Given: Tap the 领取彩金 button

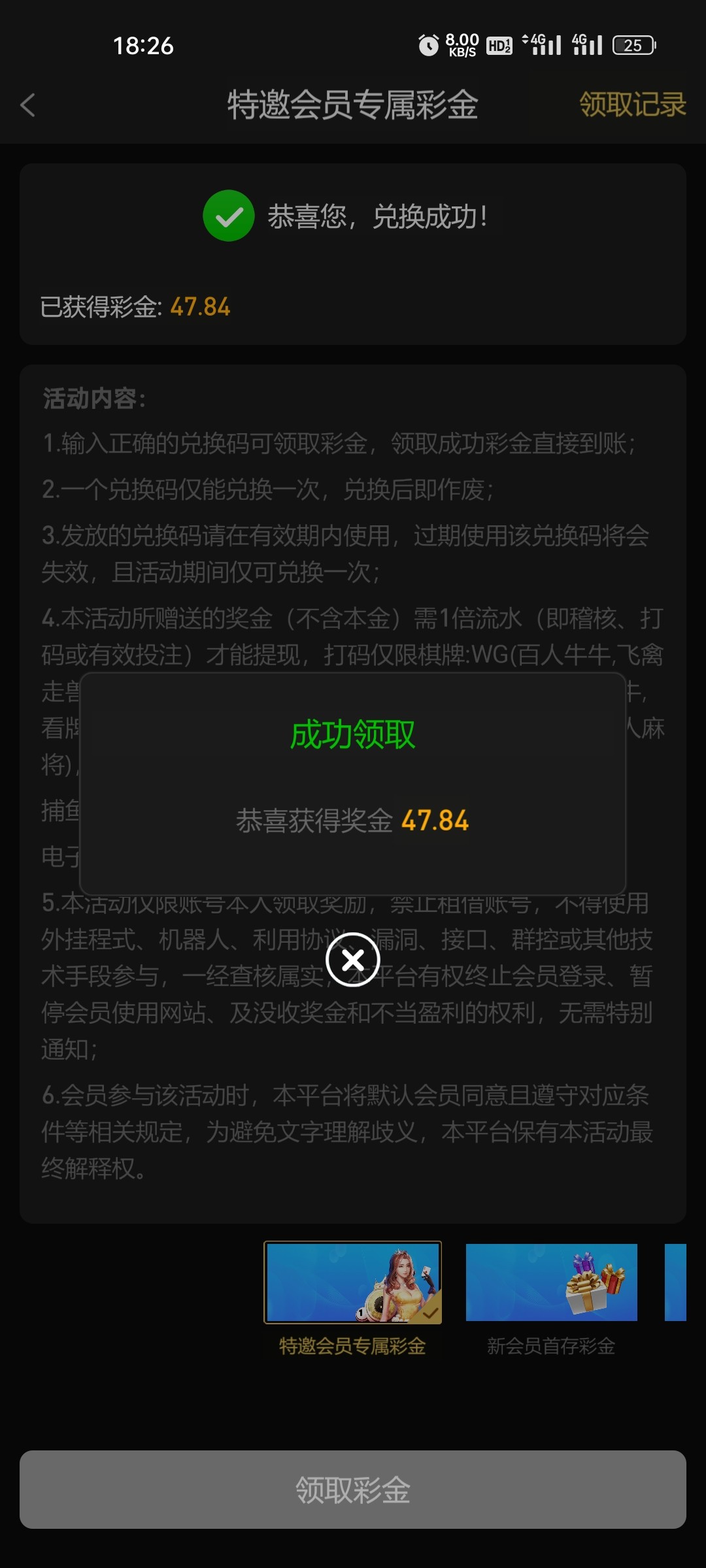Looking at the screenshot, I should tap(353, 1490).
